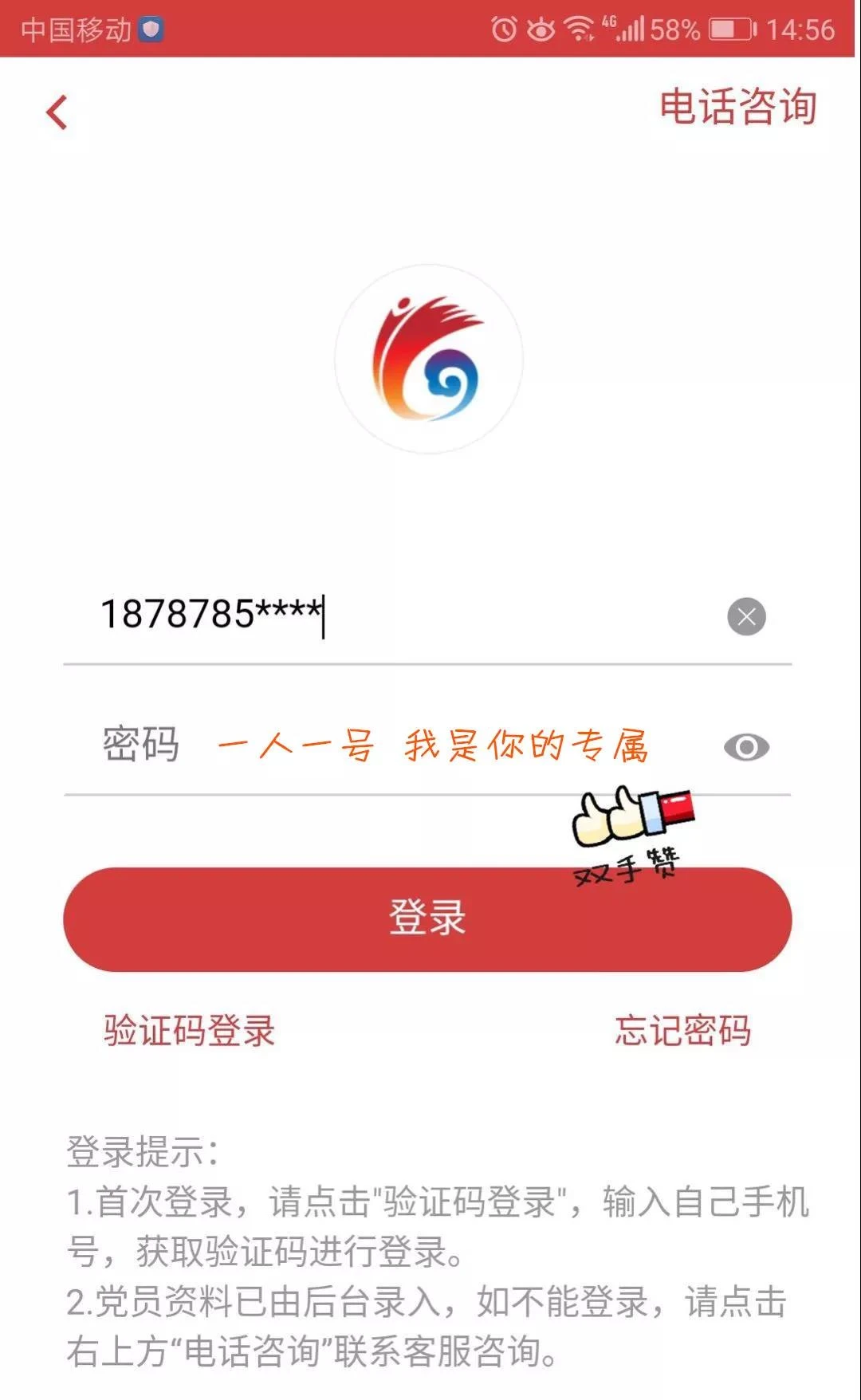Switch to 验证码登录 verification code login
The width and height of the screenshot is (861, 1400).
(190, 1030)
